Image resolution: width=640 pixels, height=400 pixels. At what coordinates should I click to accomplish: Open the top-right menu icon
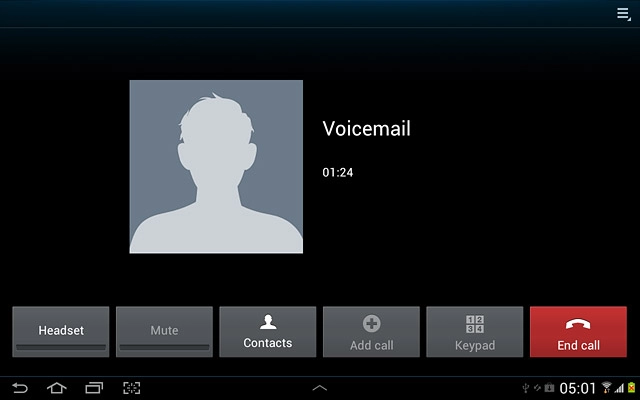pos(624,13)
